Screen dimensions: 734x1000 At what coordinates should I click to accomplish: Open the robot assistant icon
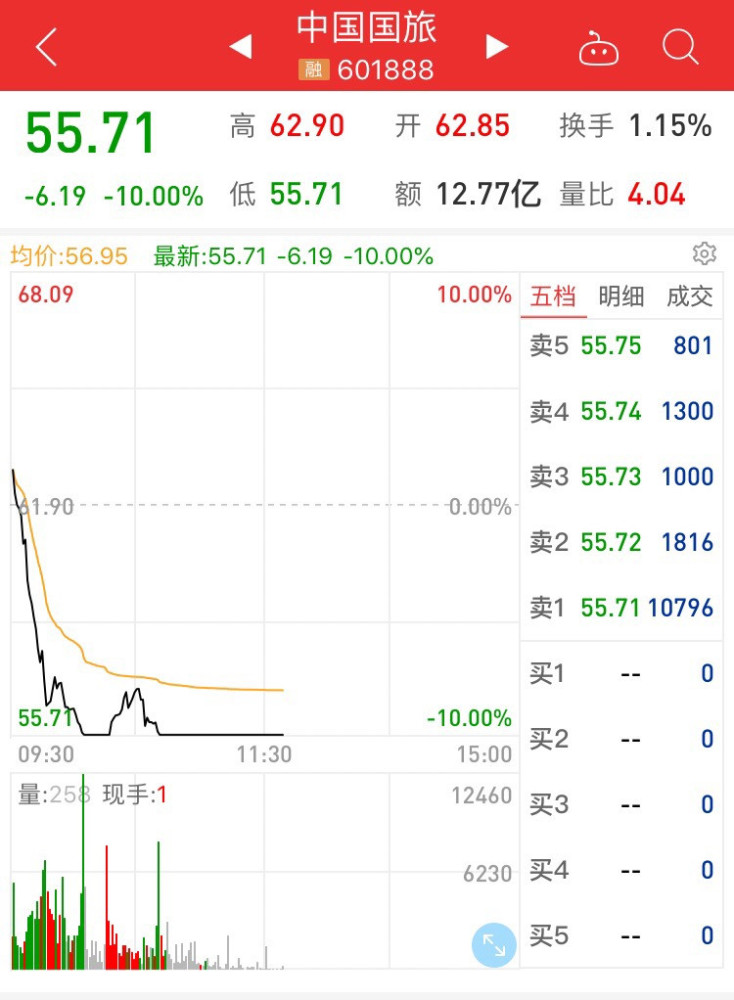(x=598, y=47)
